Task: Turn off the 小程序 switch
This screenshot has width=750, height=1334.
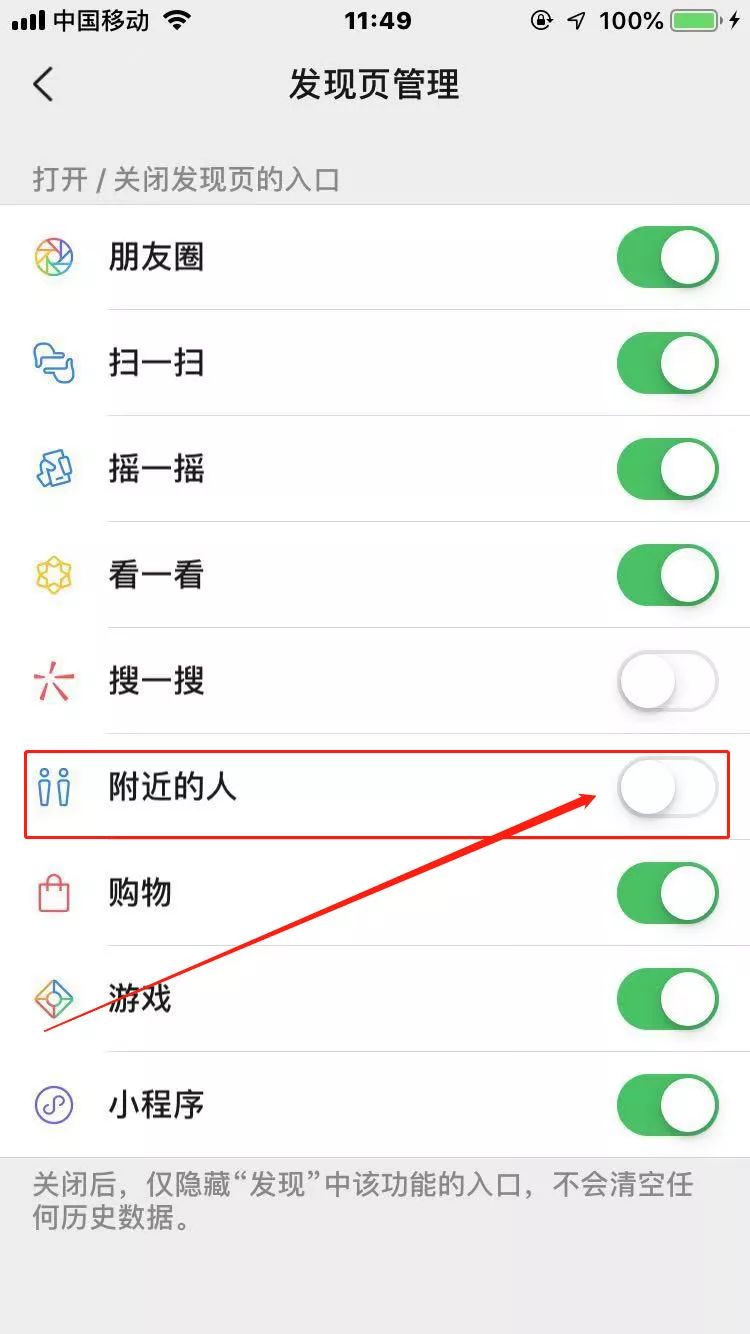Action: [x=667, y=1105]
